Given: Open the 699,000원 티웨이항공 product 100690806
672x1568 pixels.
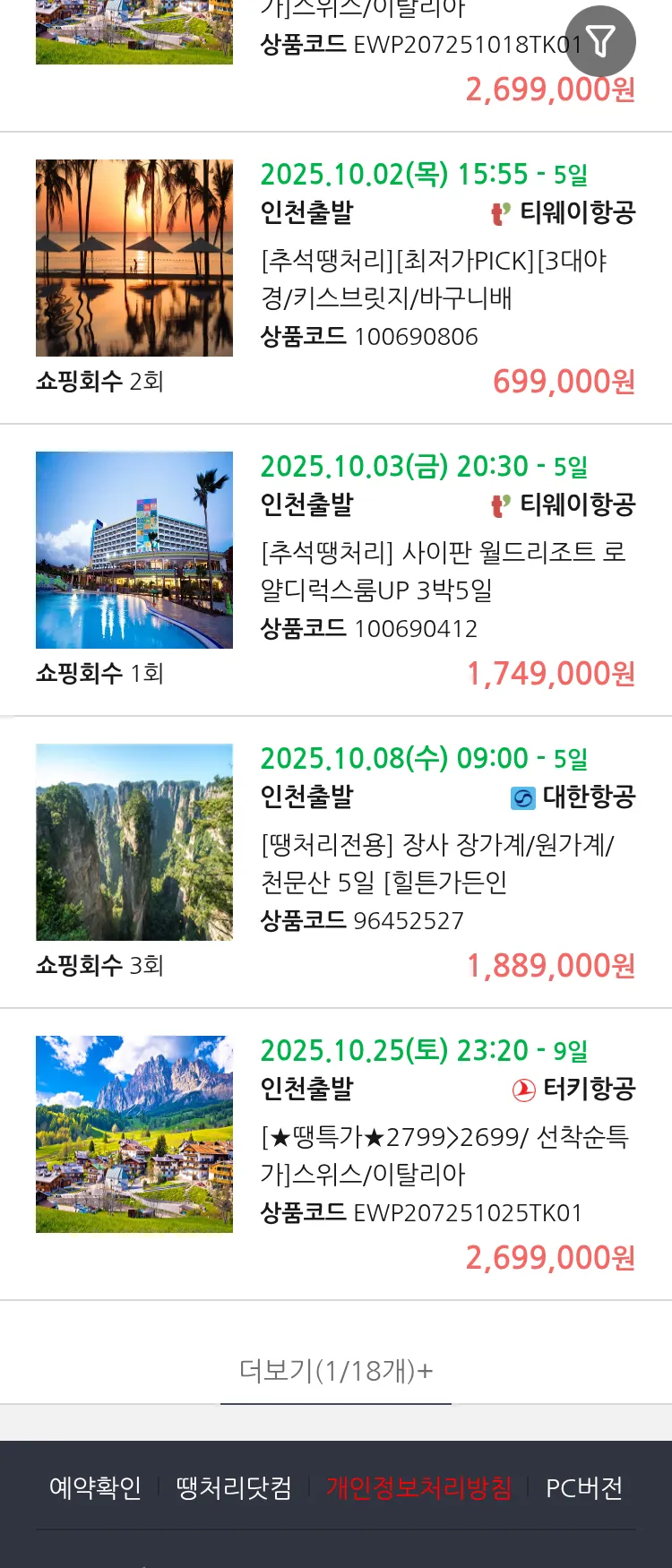Looking at the screenshot, I should [x=434, y=279].
